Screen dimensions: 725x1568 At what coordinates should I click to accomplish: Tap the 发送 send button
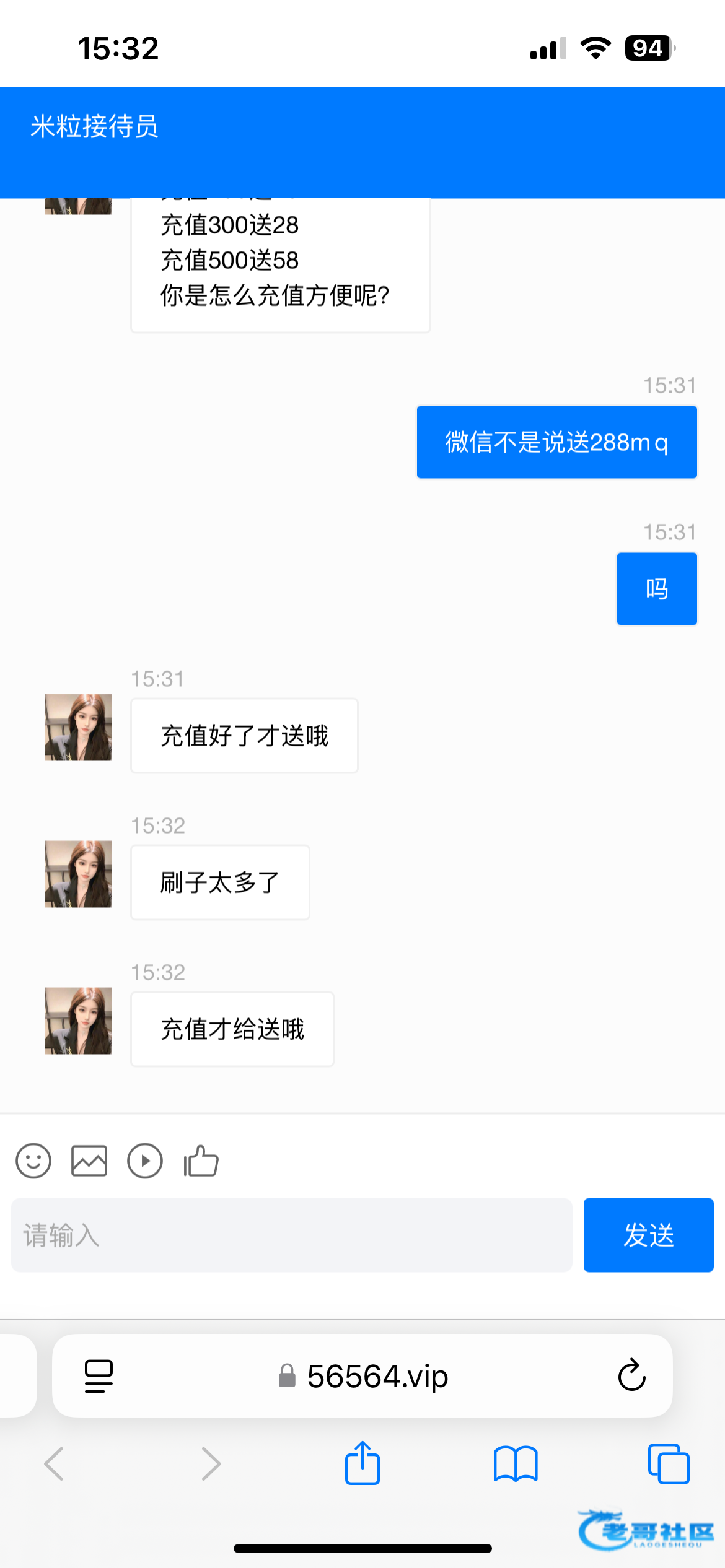[x=648, y=1235]
